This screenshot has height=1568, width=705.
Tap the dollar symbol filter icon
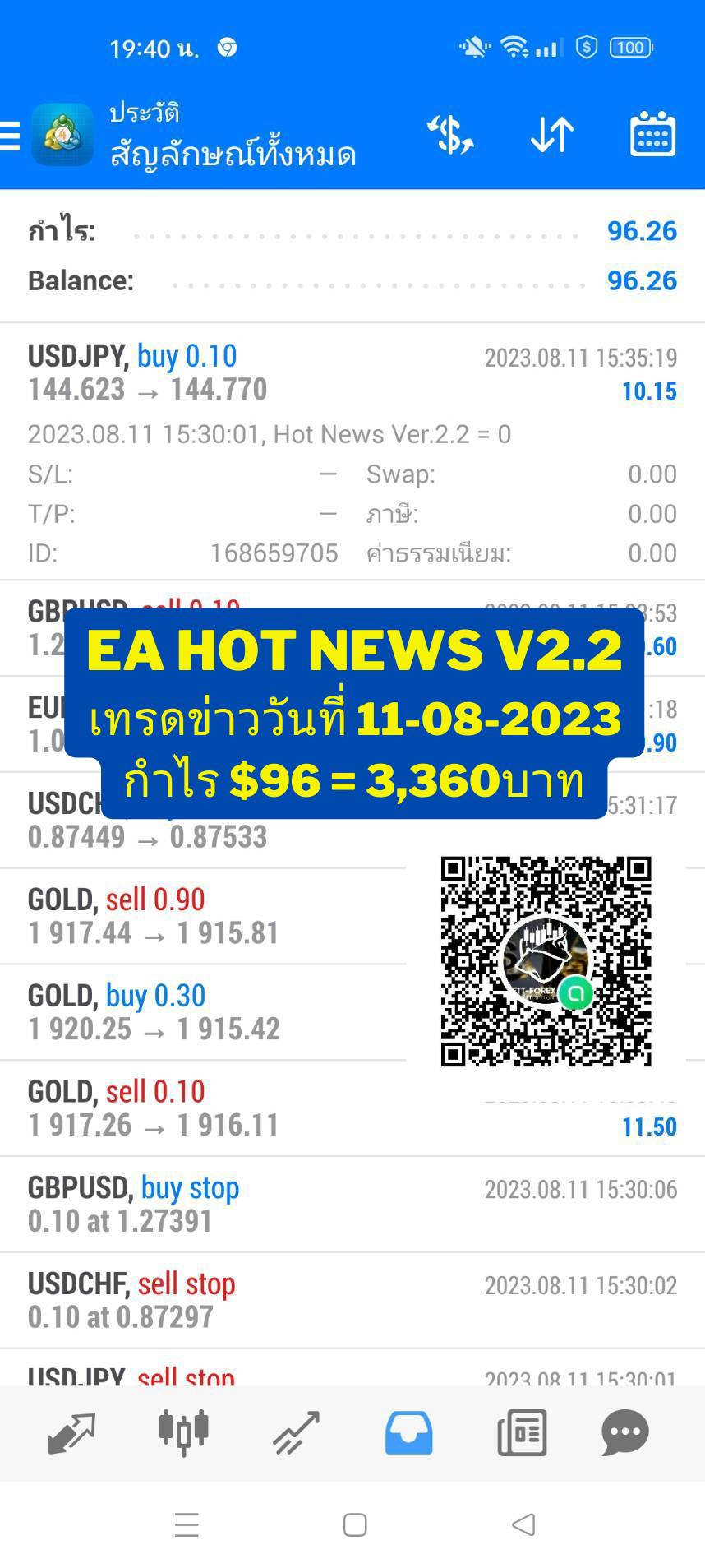coord(450,135)
